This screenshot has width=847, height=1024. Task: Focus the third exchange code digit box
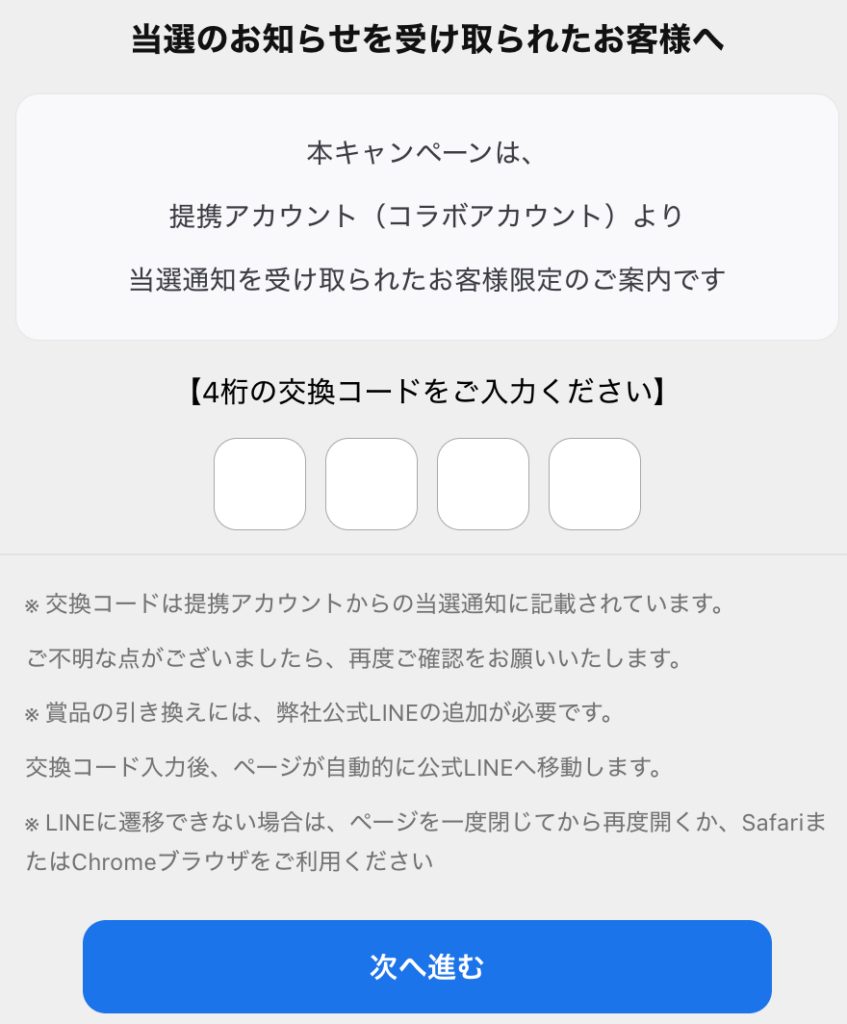[483, 484]
